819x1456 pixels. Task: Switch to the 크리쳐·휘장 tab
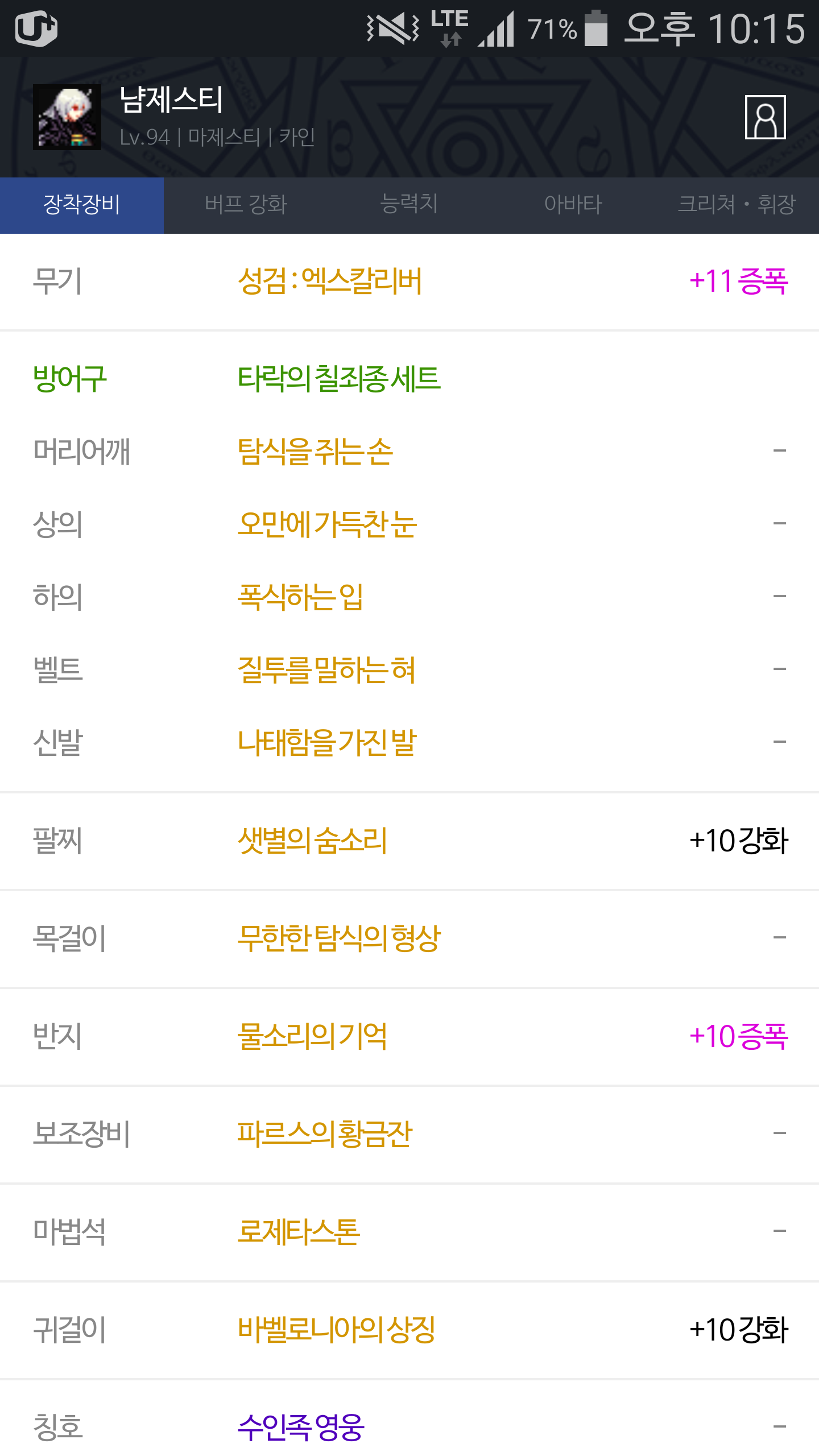coord(737,205)
